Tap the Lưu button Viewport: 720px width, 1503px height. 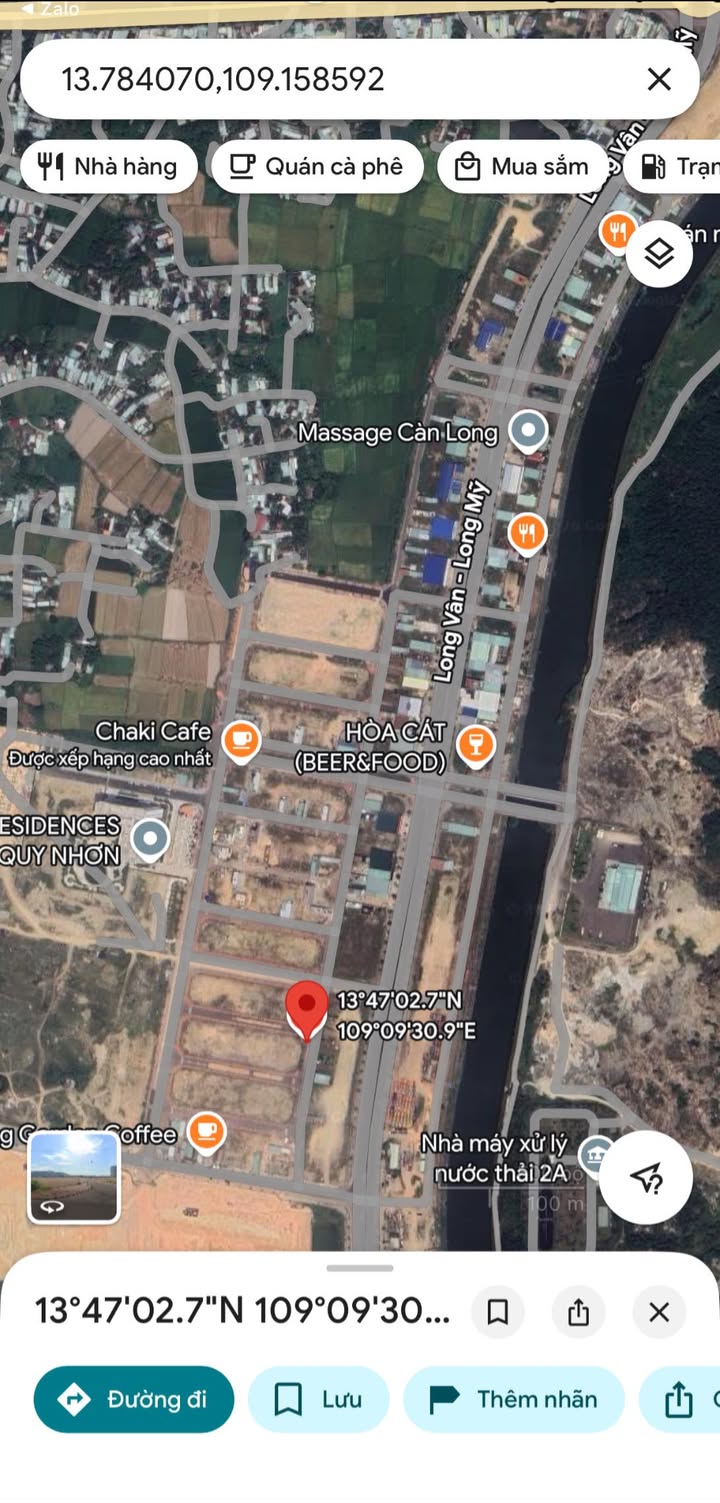(x=318, y=1399)
